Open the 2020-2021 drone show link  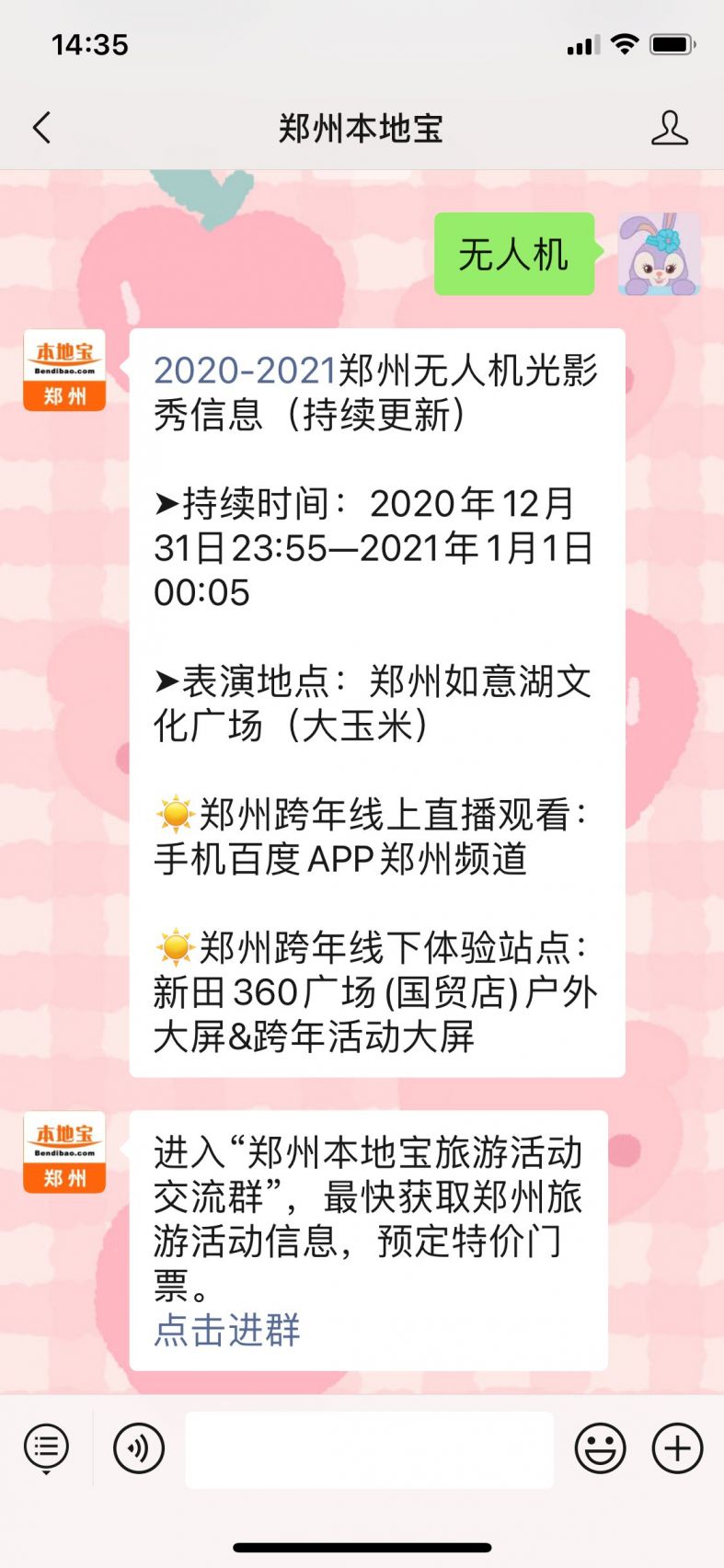245,371
